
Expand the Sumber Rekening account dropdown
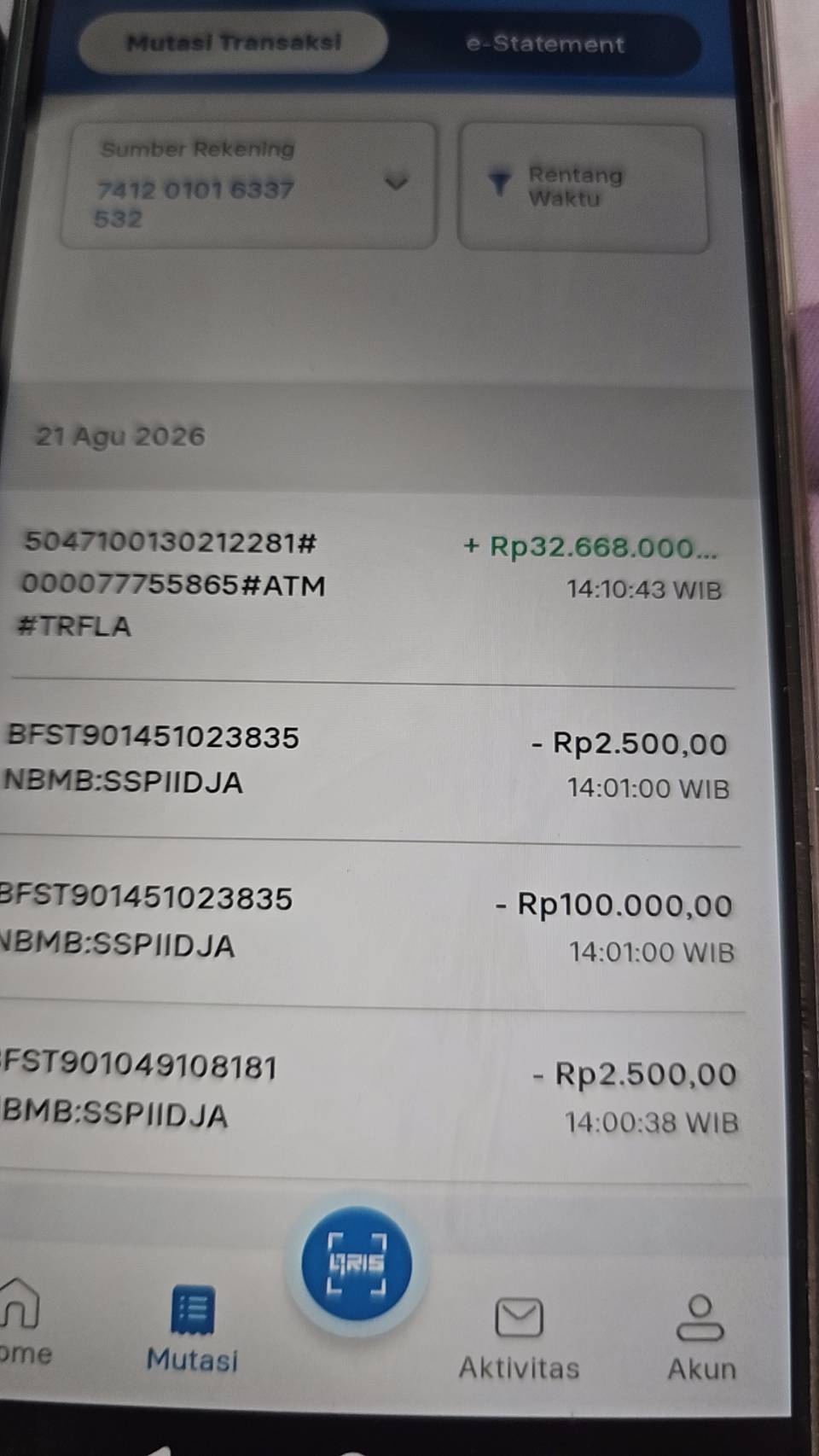coord(249,184)
